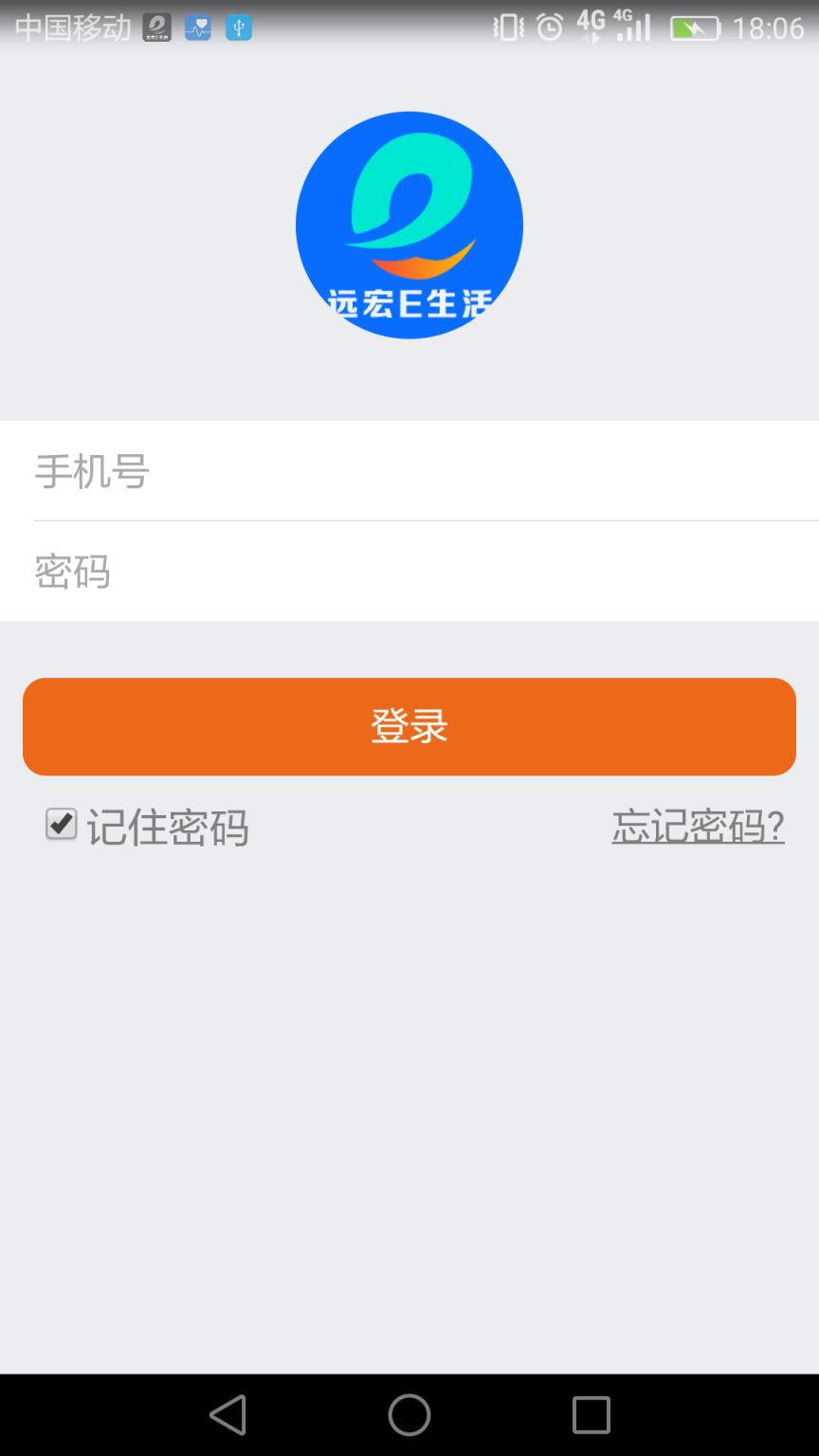Tap the alarm clock icon in status bar
The width and height of the screenshot is (819, 1456).
click(x=549, y=27)
